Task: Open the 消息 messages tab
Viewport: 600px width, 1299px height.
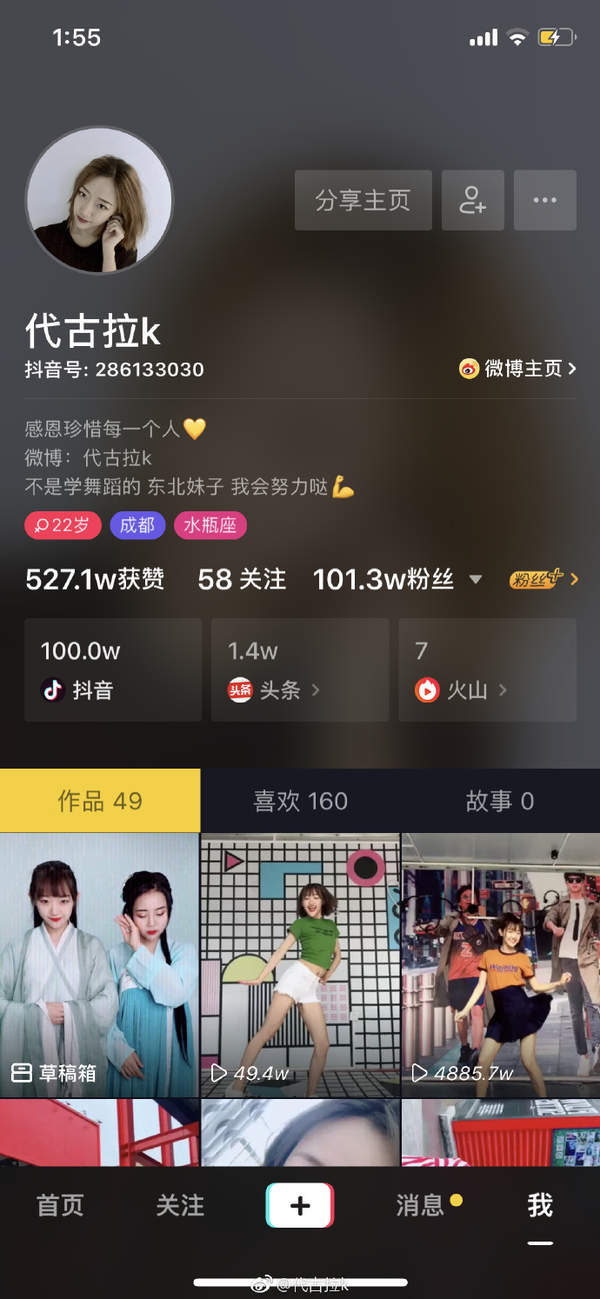Action: coord(420,1205)
